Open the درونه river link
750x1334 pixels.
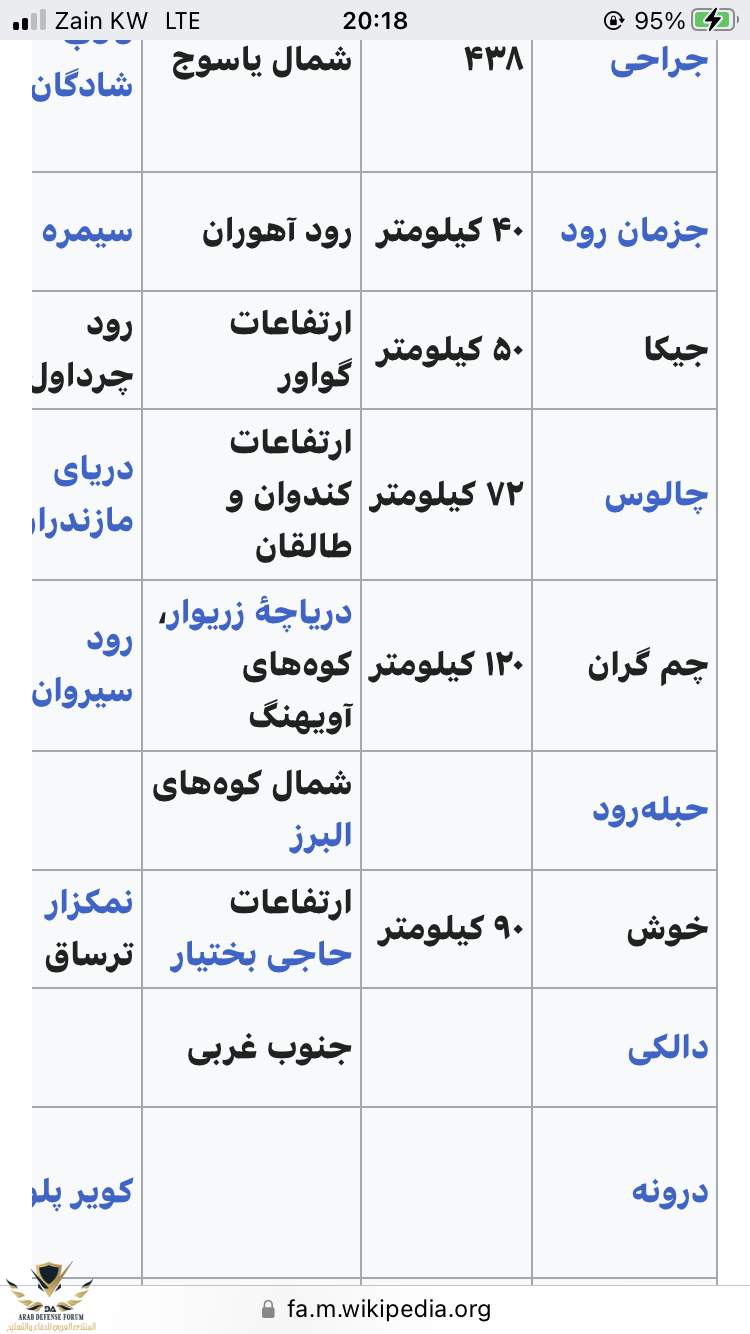coord(670,1192)
